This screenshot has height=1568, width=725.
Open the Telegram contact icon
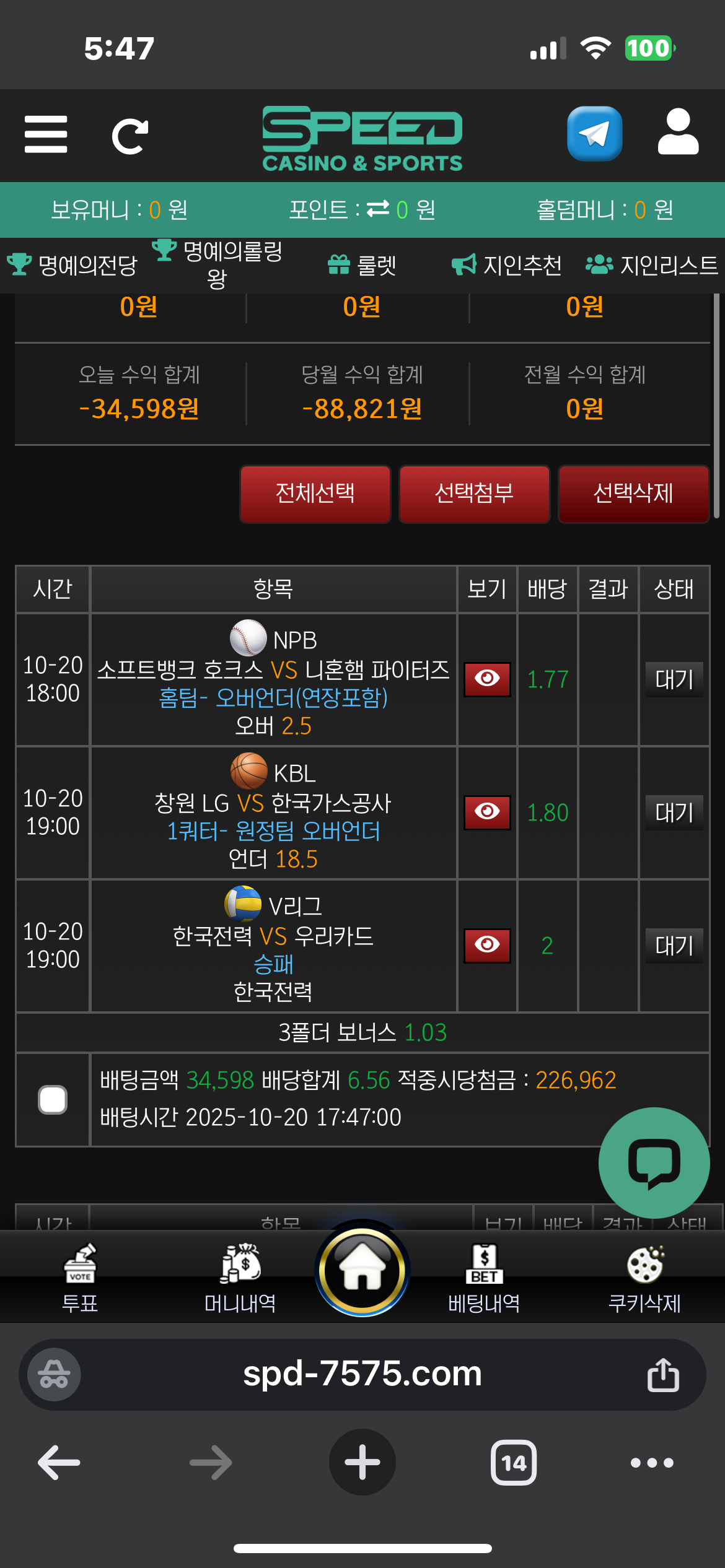click(x=594, y=134)
